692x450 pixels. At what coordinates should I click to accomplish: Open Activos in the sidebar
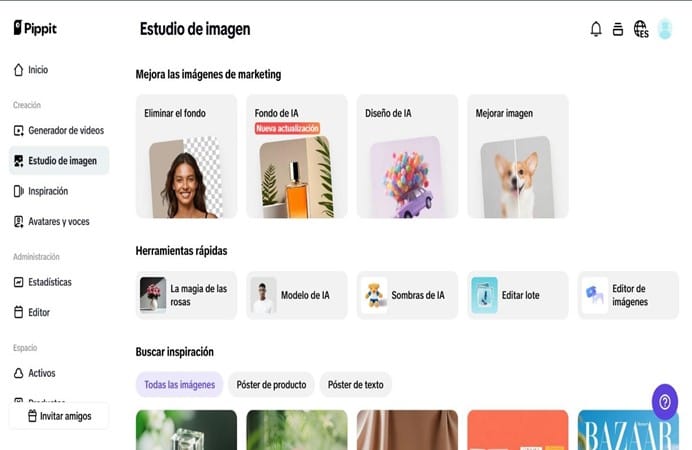pos(41,373)
